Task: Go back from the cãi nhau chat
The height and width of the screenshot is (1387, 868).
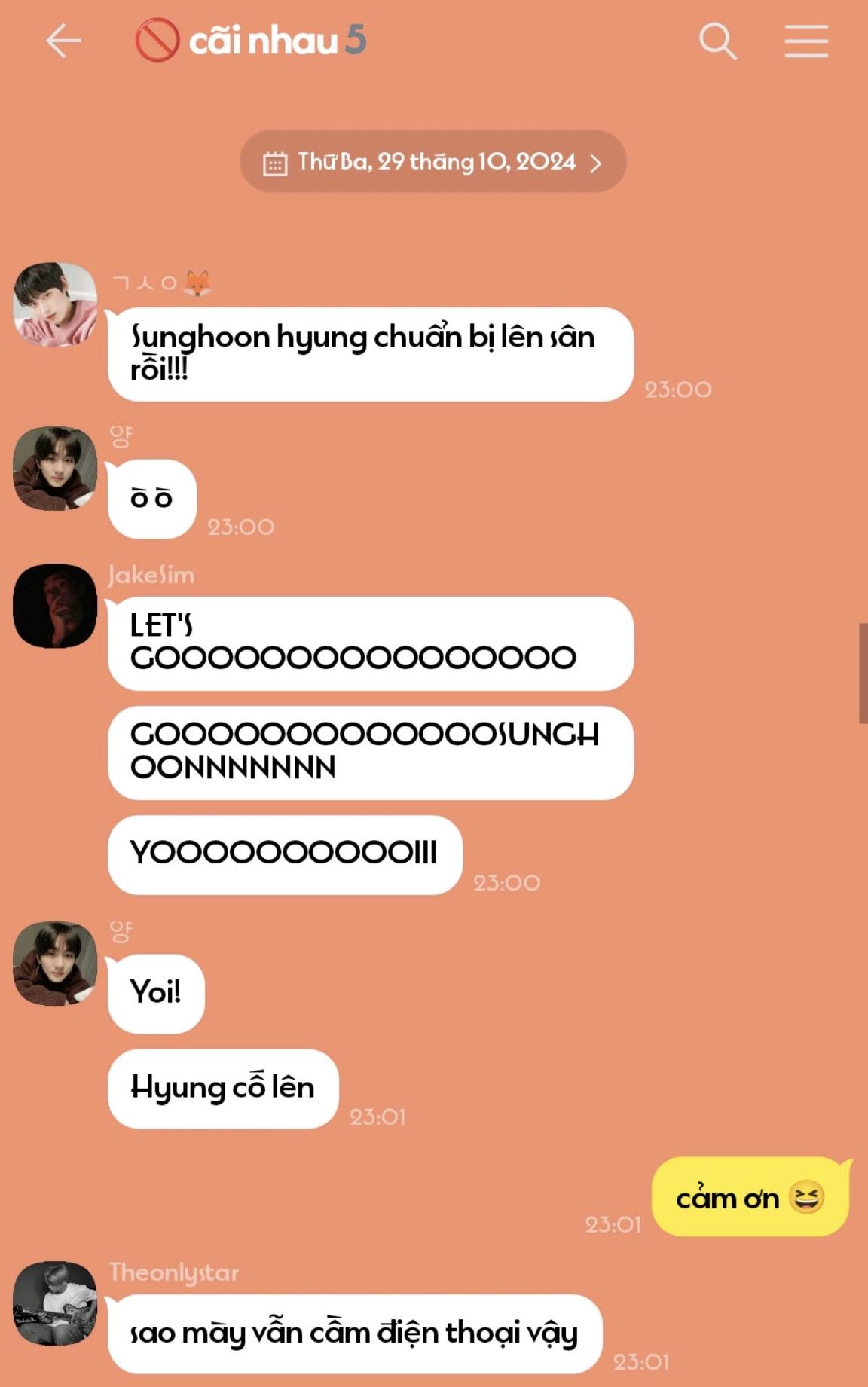Action: pyautogui.click(x=63, y=41)
